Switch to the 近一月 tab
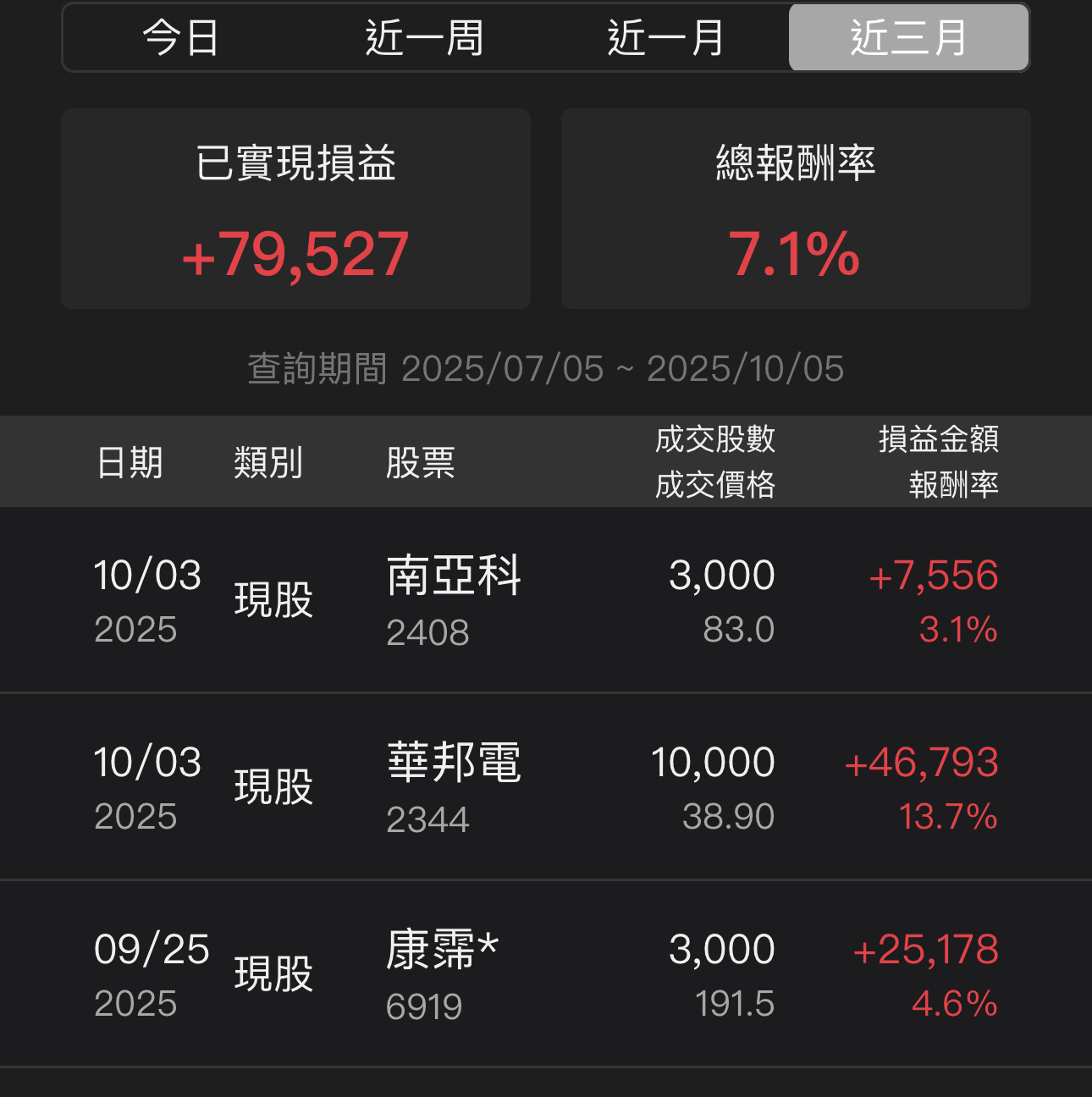The height and width of the screenshot is (1097, 1092). 666,38
